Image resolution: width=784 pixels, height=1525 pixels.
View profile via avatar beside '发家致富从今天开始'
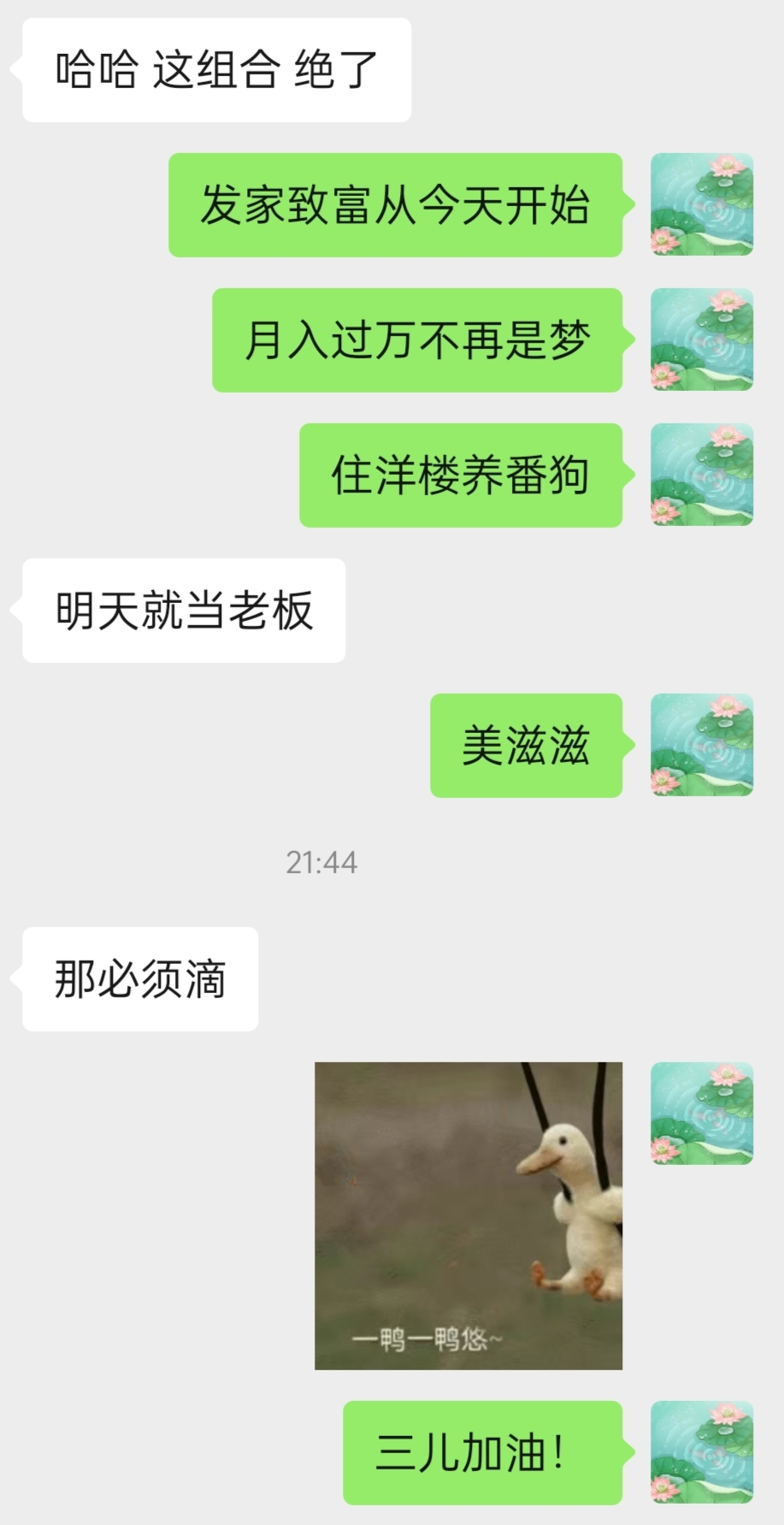click(702, 204)
